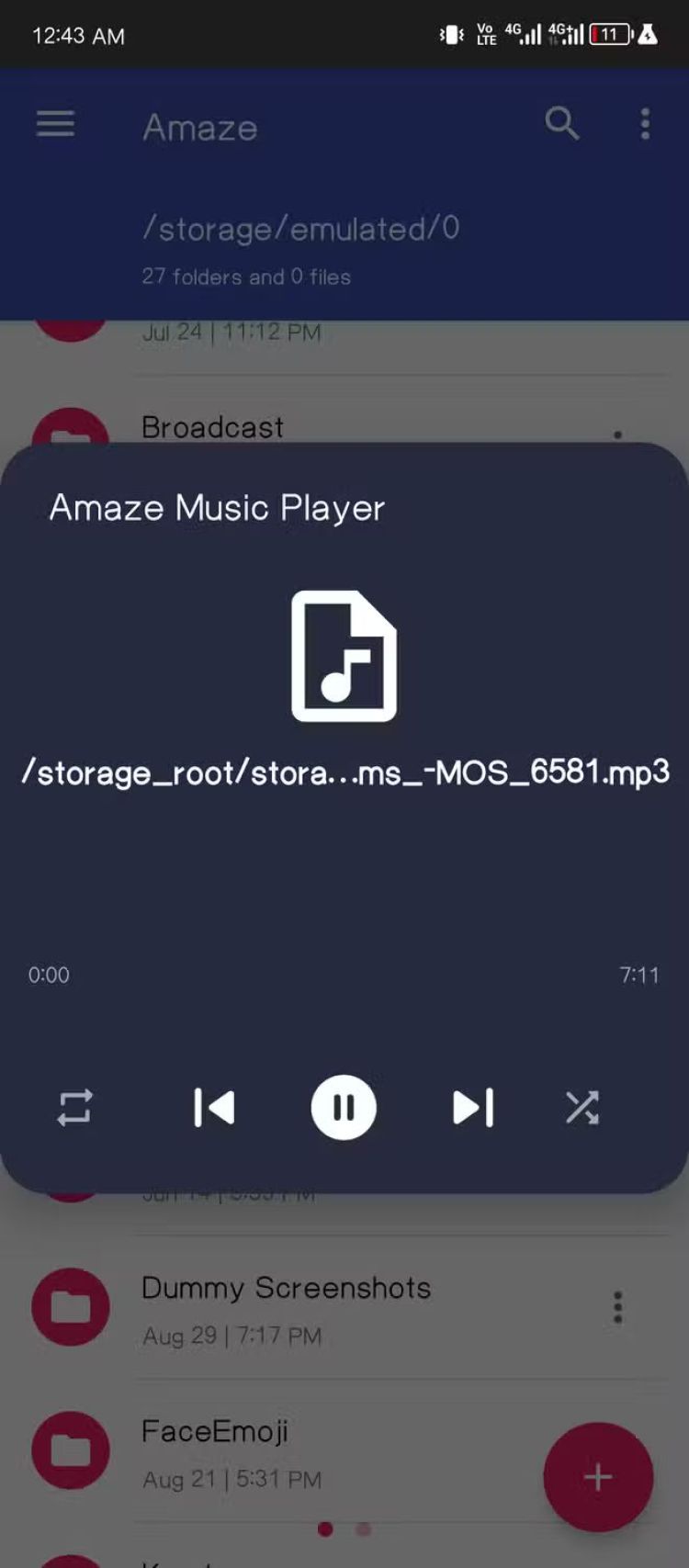Toggle repeat mode in music player
The image size is (689, 1568).
(x=74, y=1107)
